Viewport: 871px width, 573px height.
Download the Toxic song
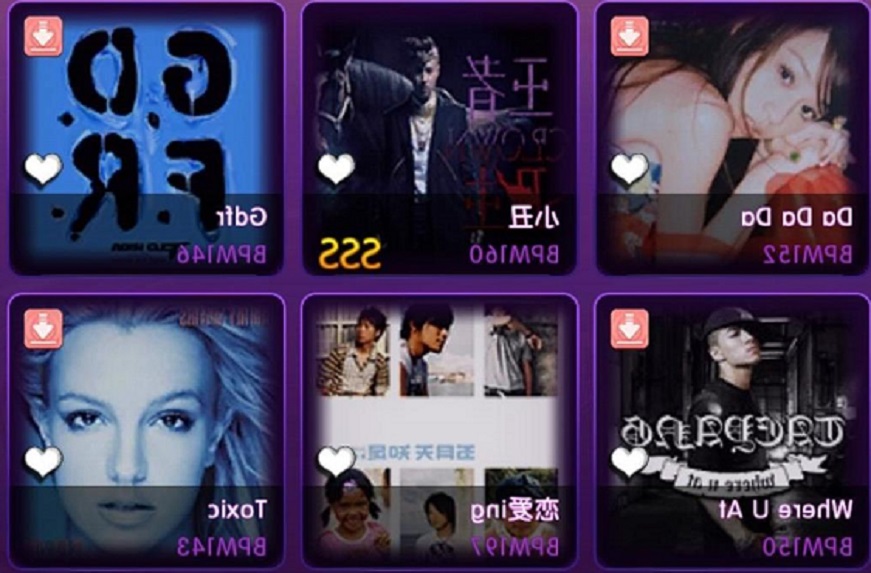coord(43,328)
